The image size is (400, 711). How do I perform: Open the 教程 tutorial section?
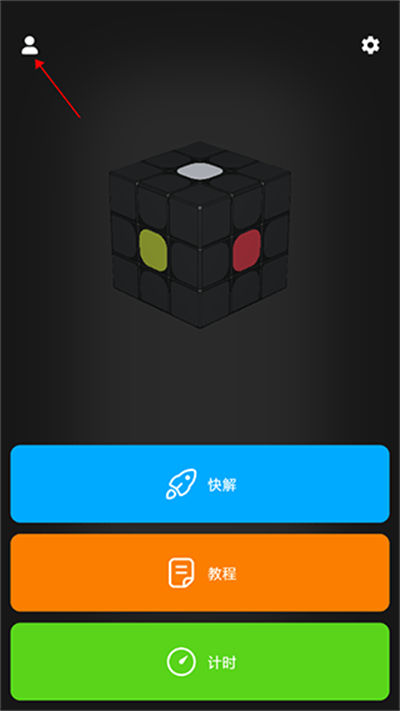tap(200, 573)
